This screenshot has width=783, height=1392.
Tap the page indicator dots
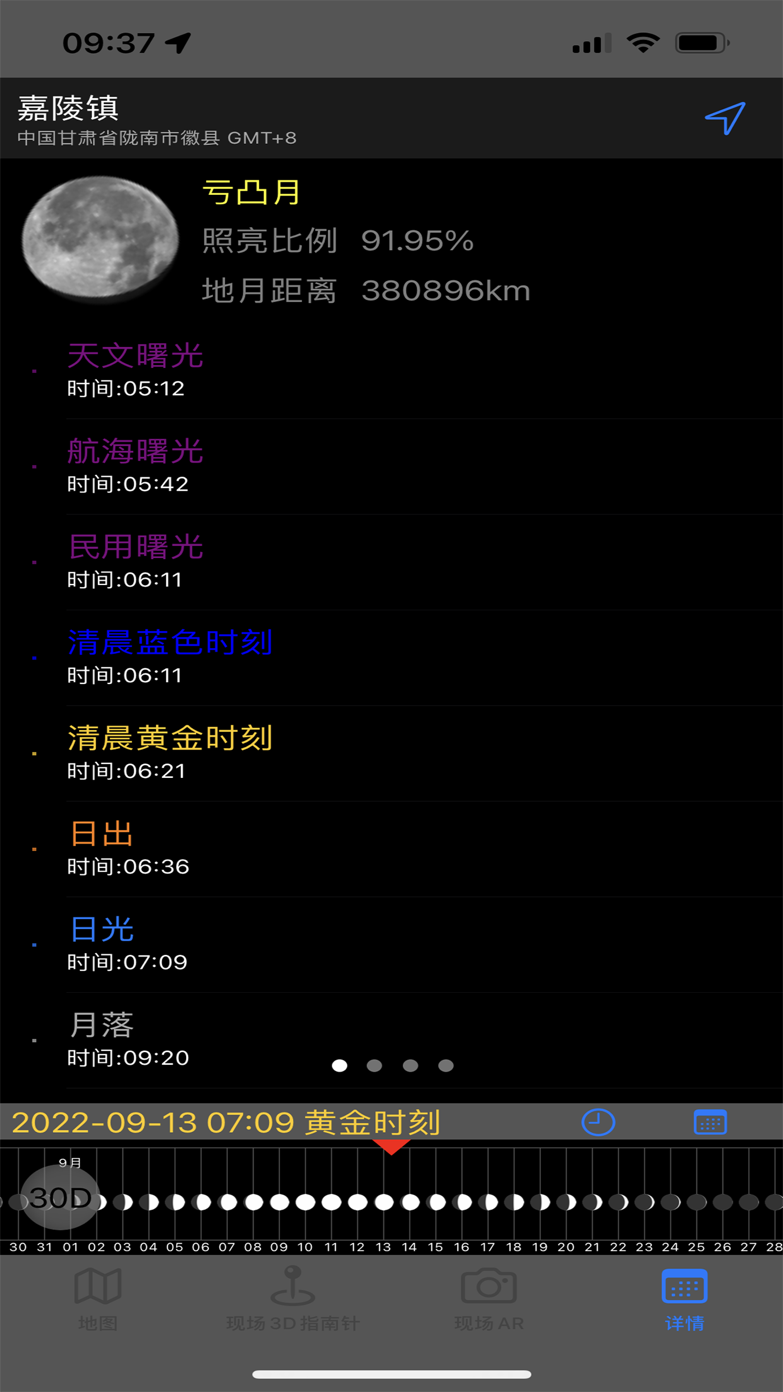coord(392,1066)
